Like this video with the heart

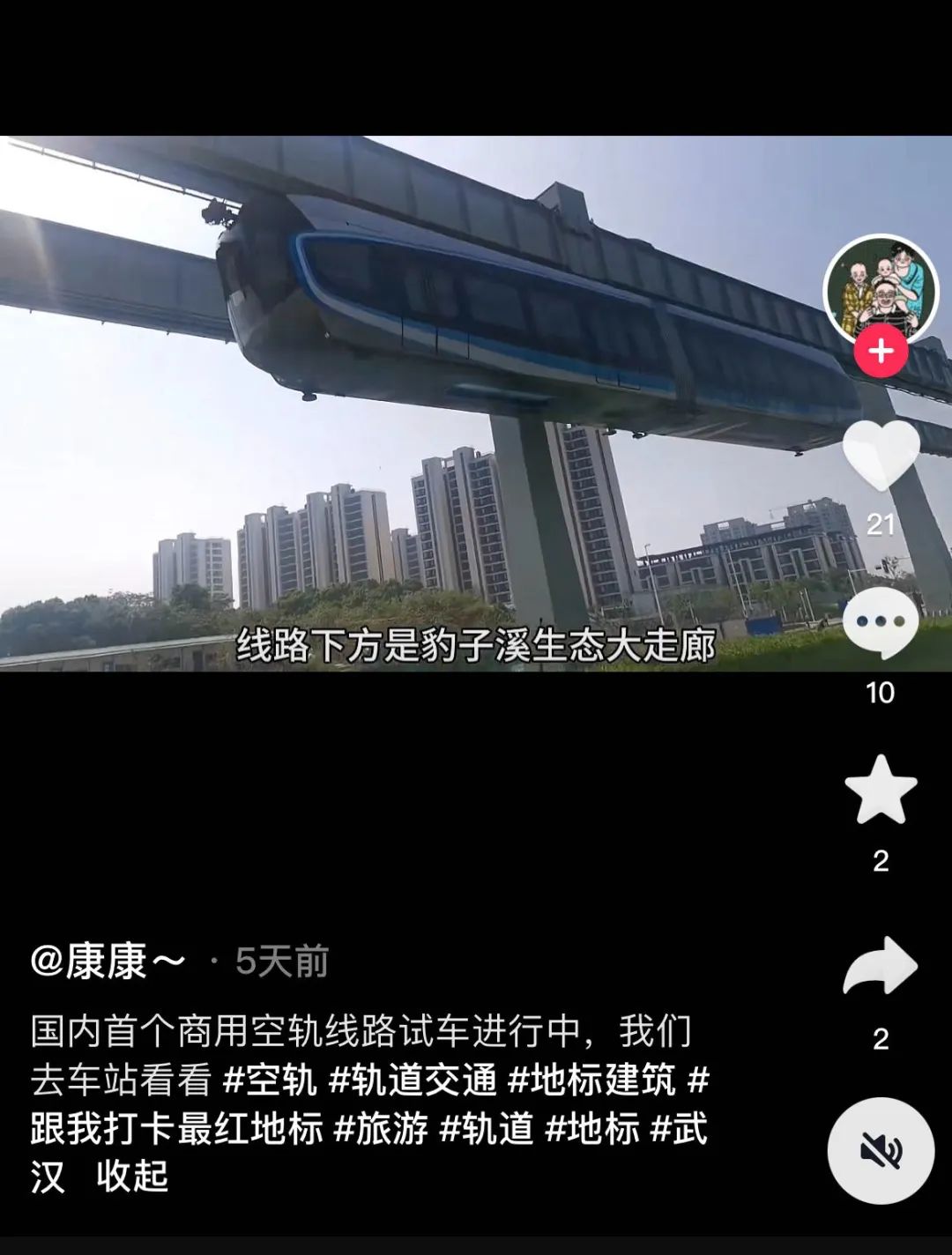click(x=881, y=456)
